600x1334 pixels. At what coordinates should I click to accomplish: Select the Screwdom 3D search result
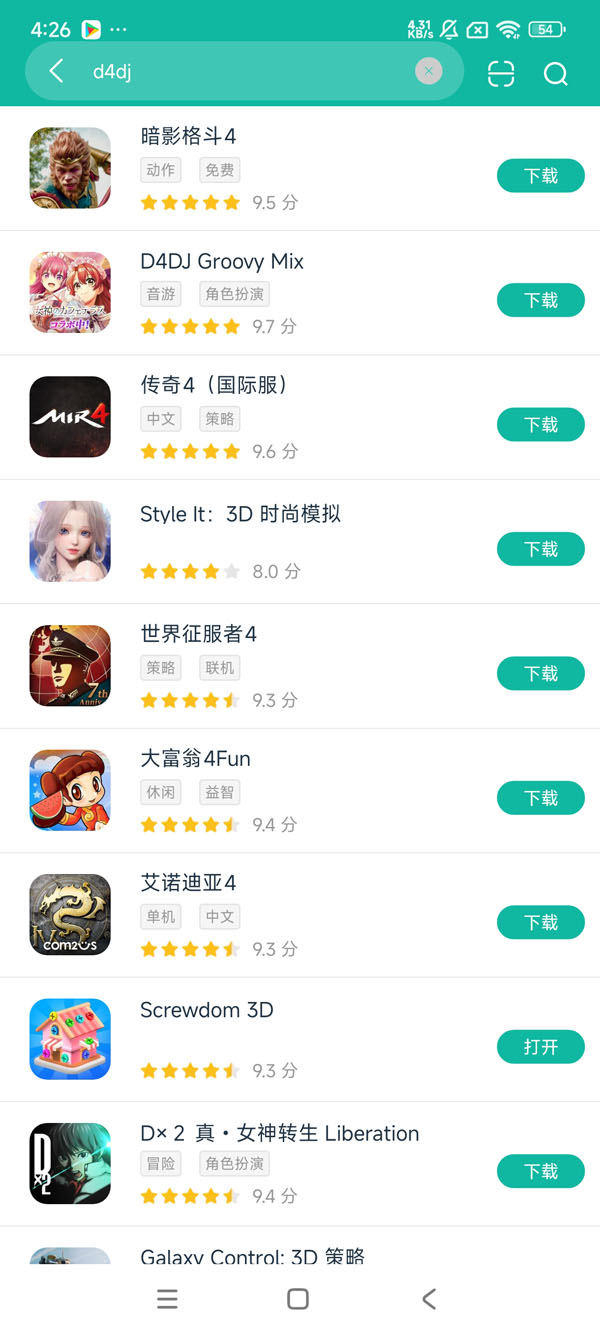point(206,1010)
